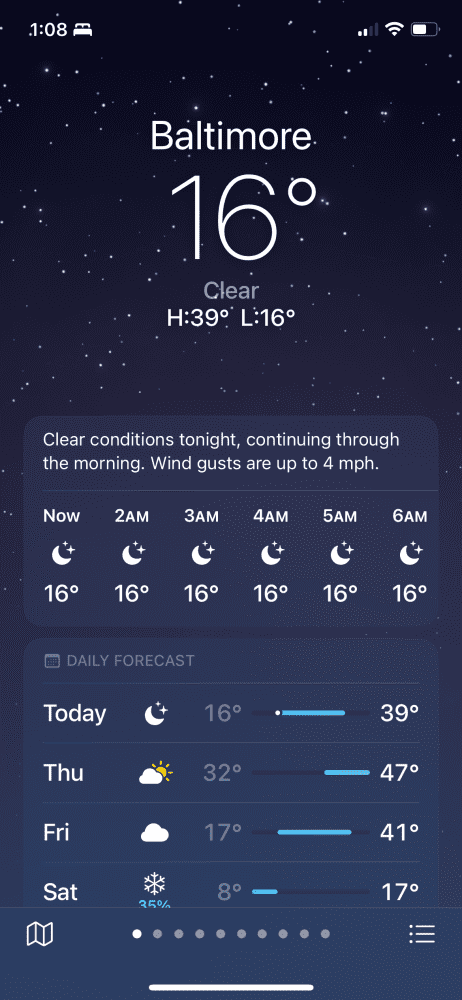This screenshot has height=1000, width=462.
Task: View Sat snow forecast details
Action: [231, 885]
